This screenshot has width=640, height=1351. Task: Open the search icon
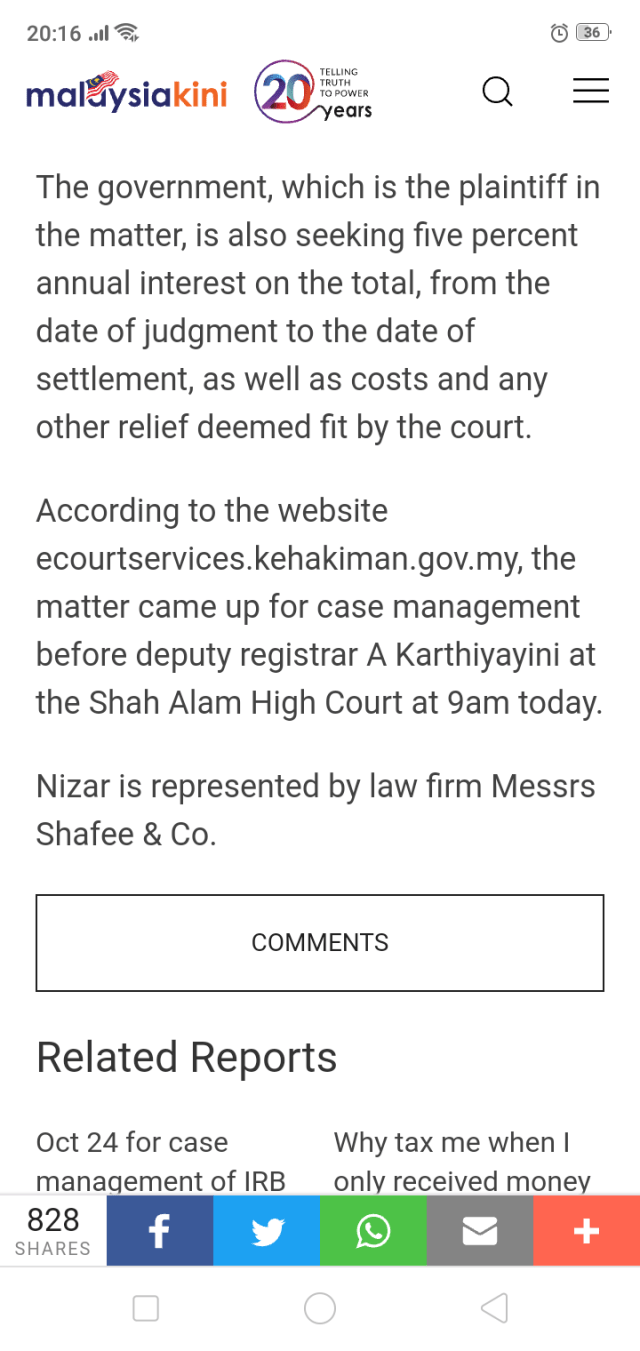point(497,92)
